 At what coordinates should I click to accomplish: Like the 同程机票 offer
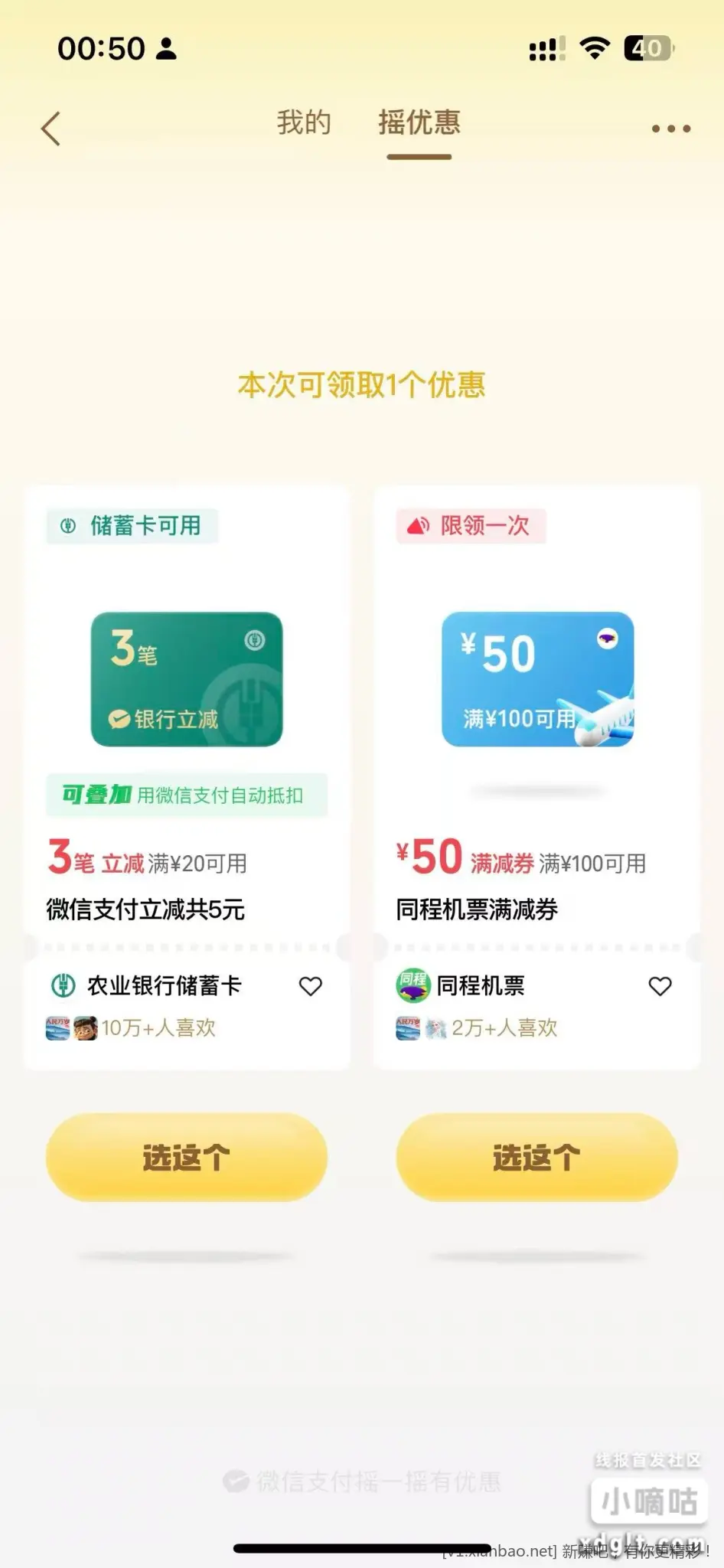pyautogui.click(x=660, y=986)
